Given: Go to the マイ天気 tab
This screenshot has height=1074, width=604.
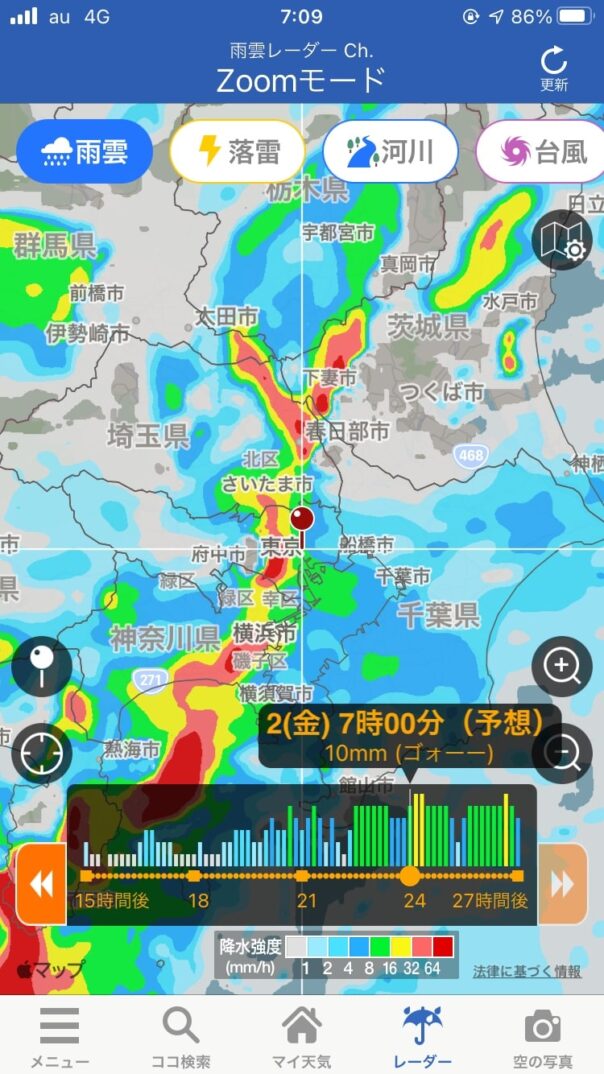Looking at the screenshot, I should pos(302,1037).
